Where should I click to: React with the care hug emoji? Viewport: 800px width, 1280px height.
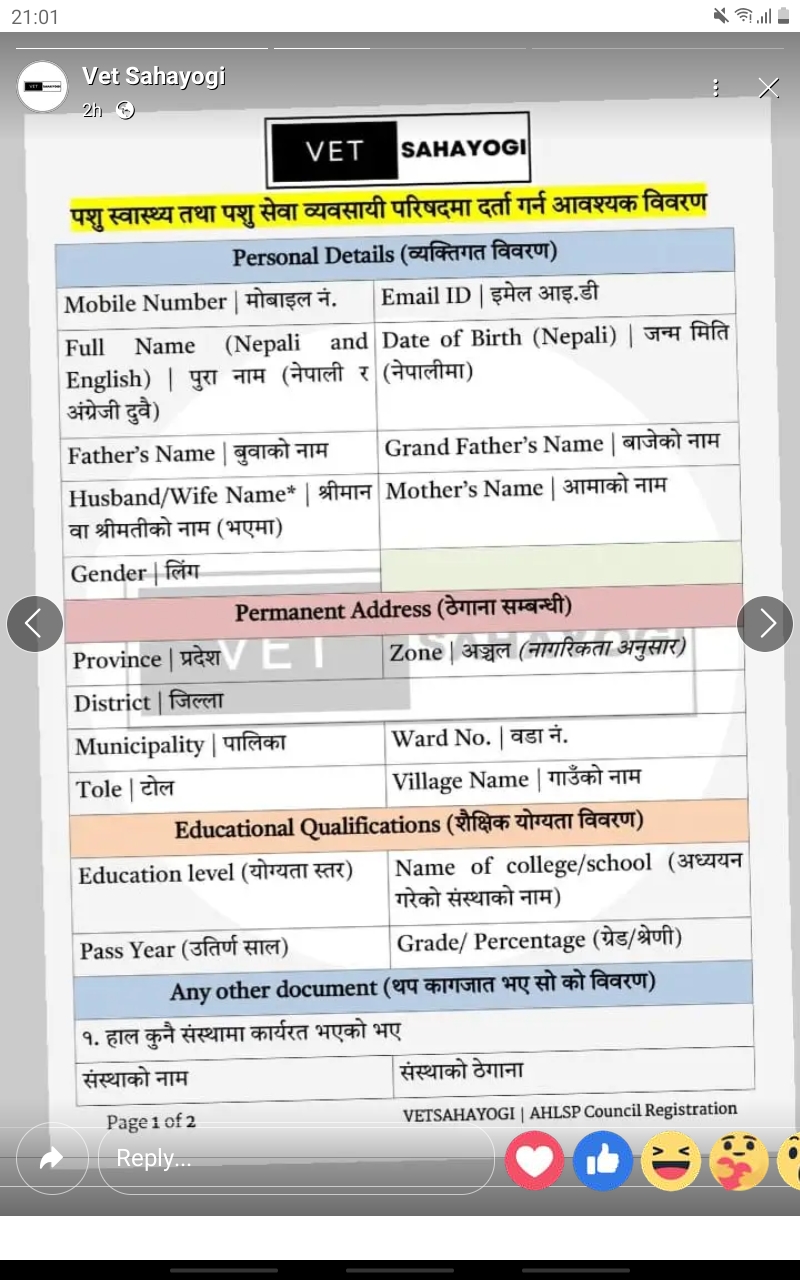(739, 1161)
